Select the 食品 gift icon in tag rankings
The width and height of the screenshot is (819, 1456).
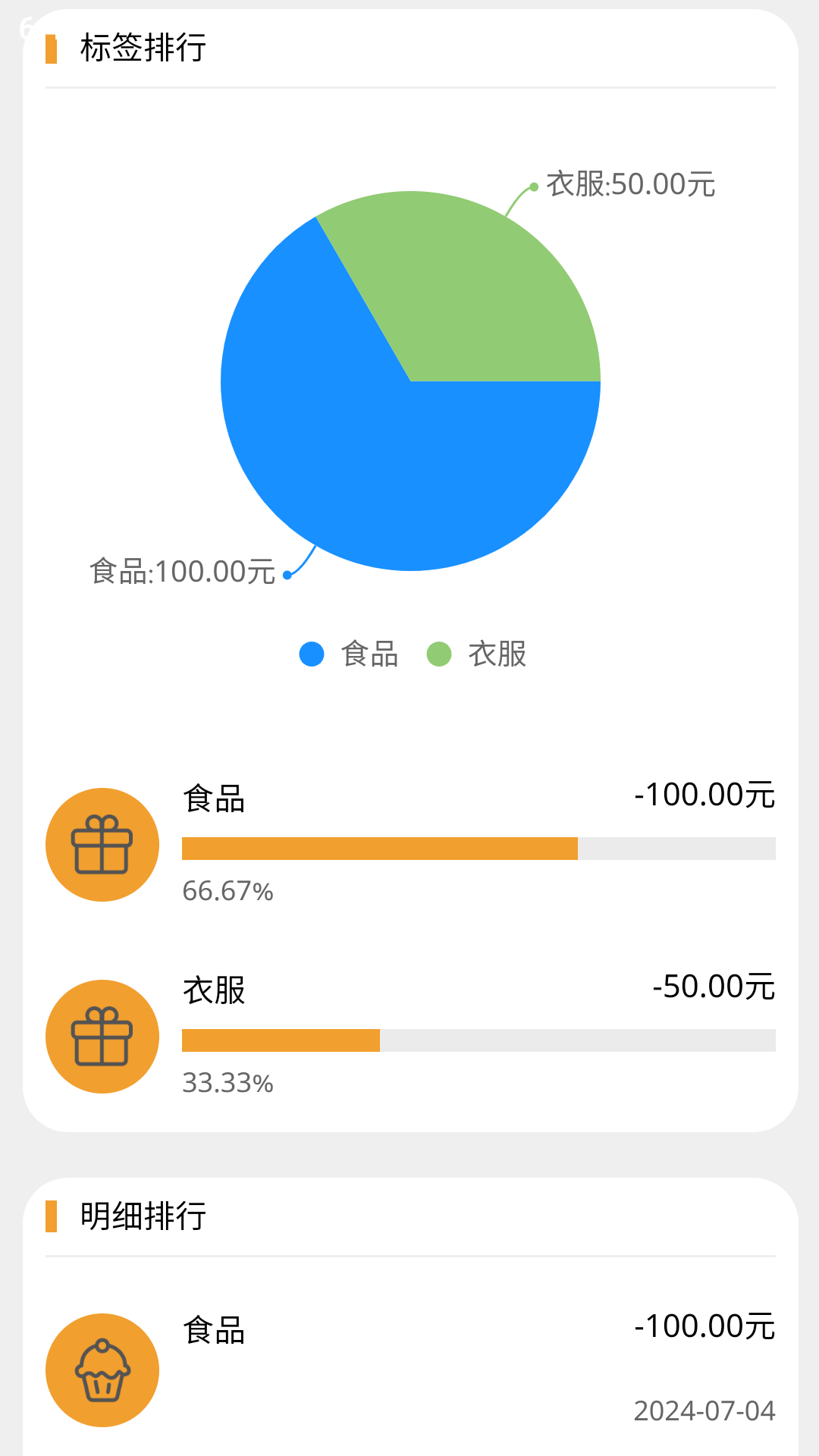pos(102,844)
